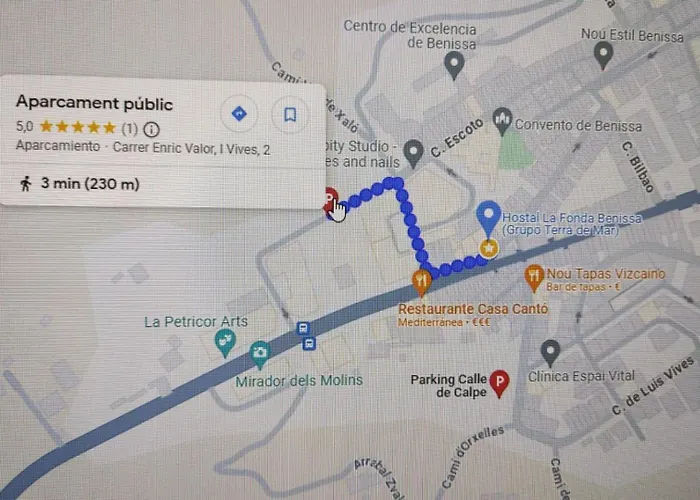700x500 pixels.
Task: Select the Parking Calle de Calpe marker
Action: coord(499,380)
